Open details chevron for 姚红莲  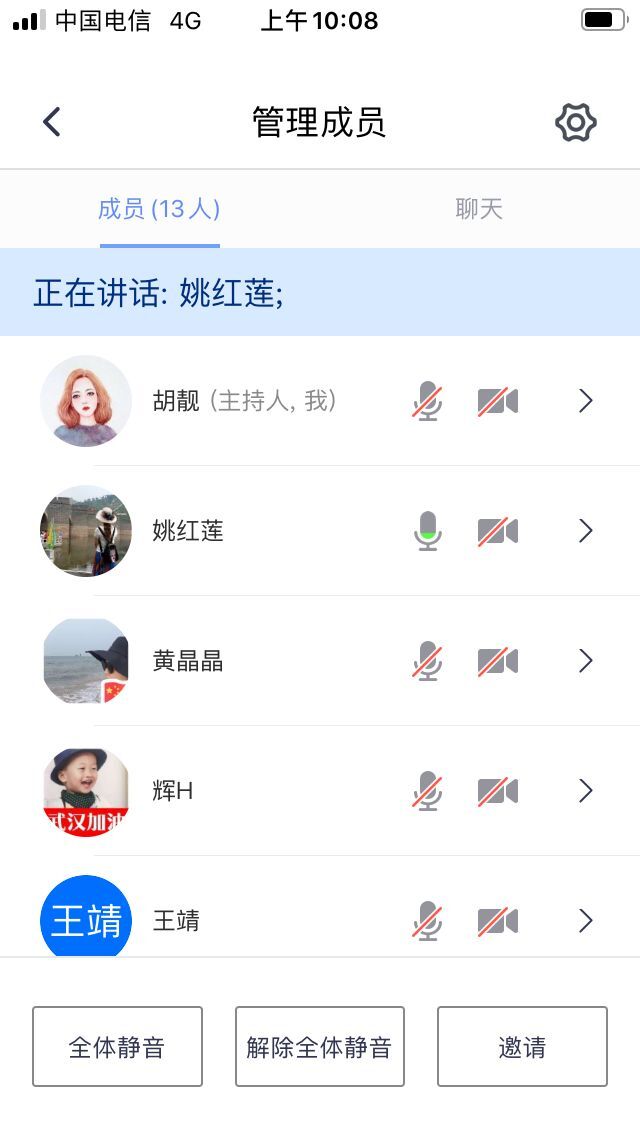[586, 531]
